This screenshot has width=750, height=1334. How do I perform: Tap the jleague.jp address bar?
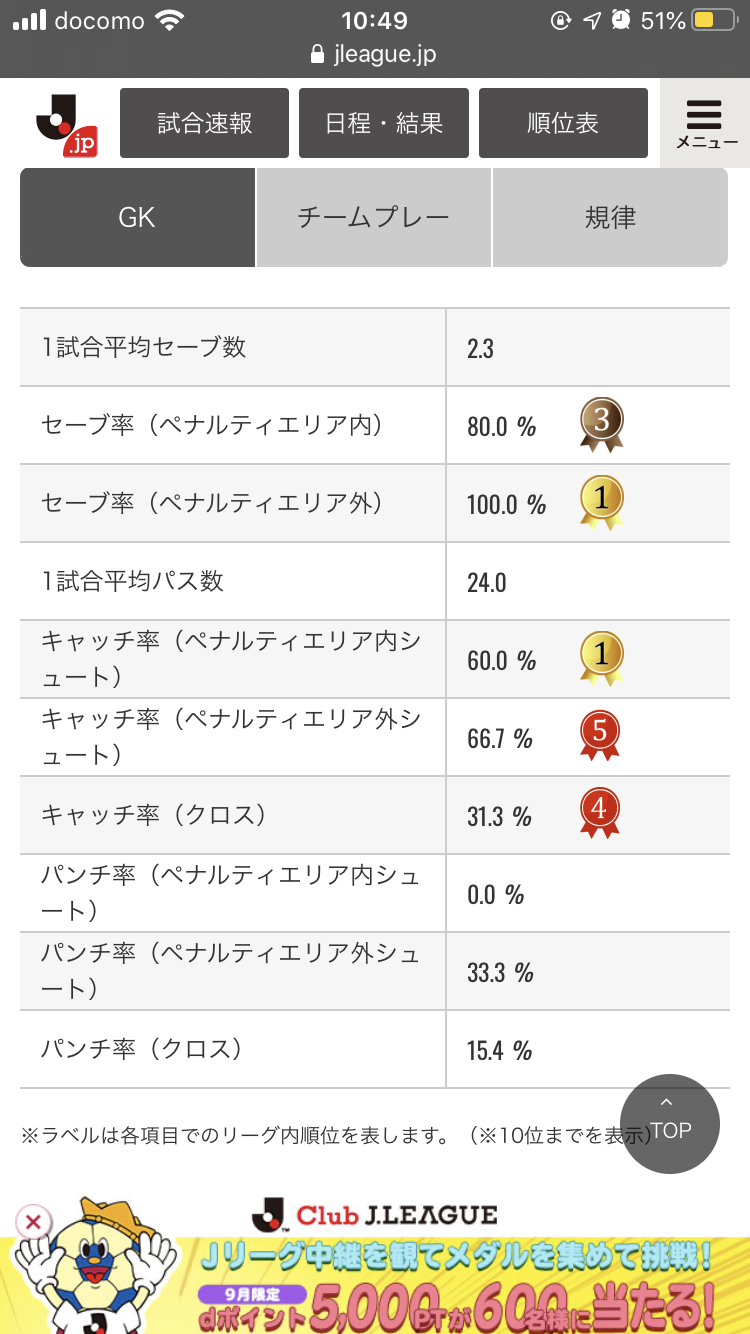point(374,54)
